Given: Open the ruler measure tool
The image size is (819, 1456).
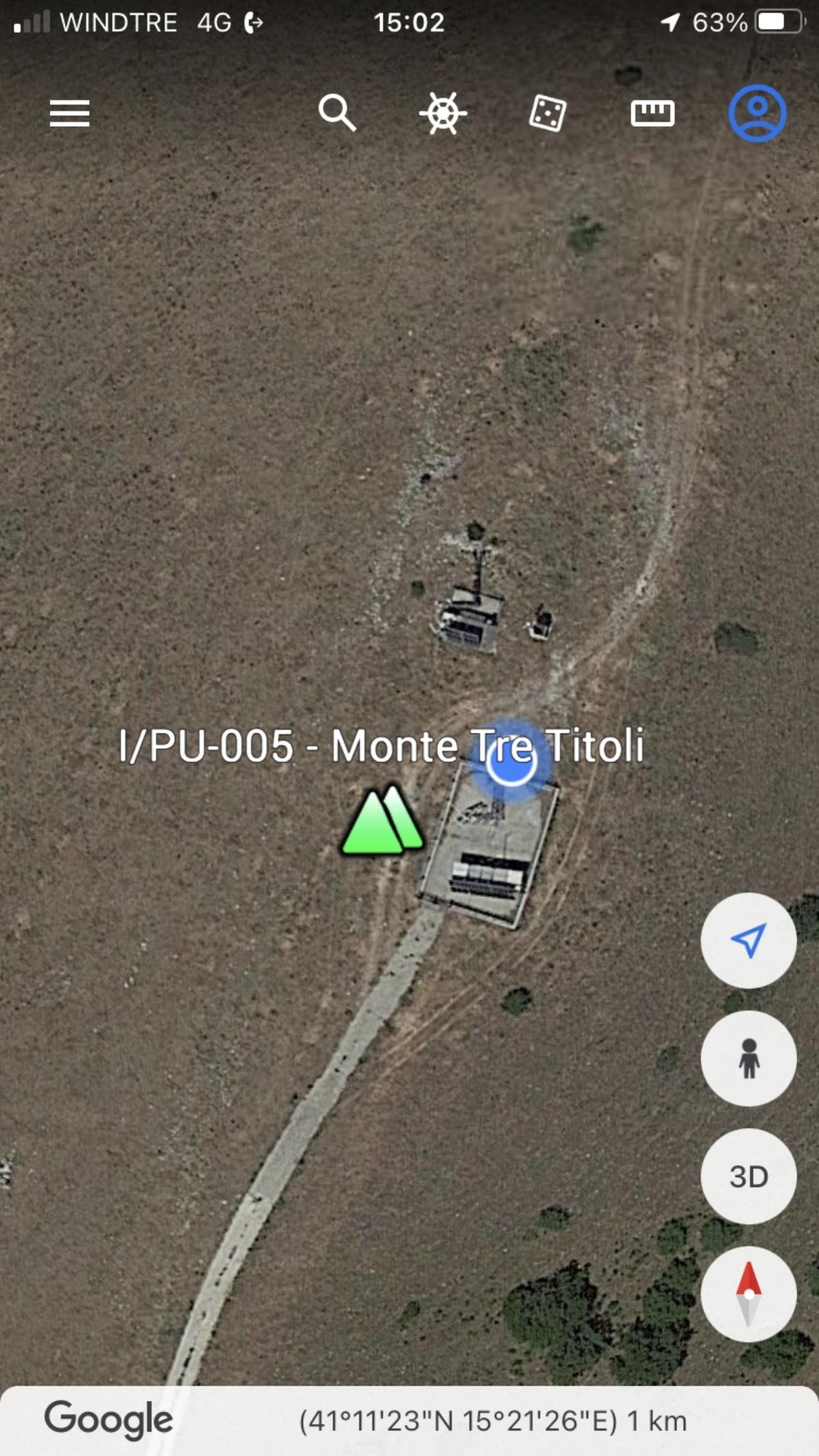Looking at the screenshot, I should [x=652, y=113].
